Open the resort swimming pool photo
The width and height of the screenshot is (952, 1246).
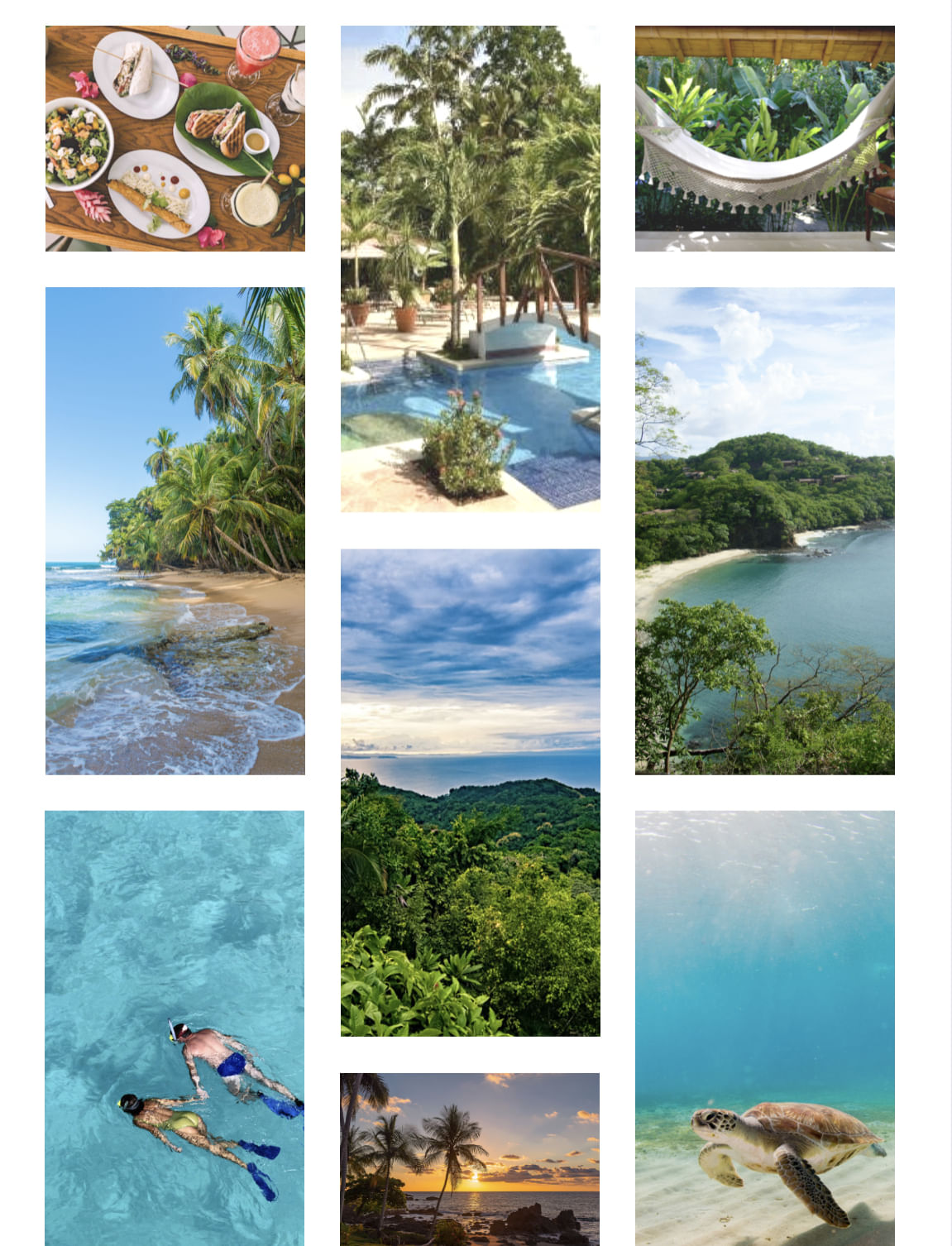(x=470, y=268)
